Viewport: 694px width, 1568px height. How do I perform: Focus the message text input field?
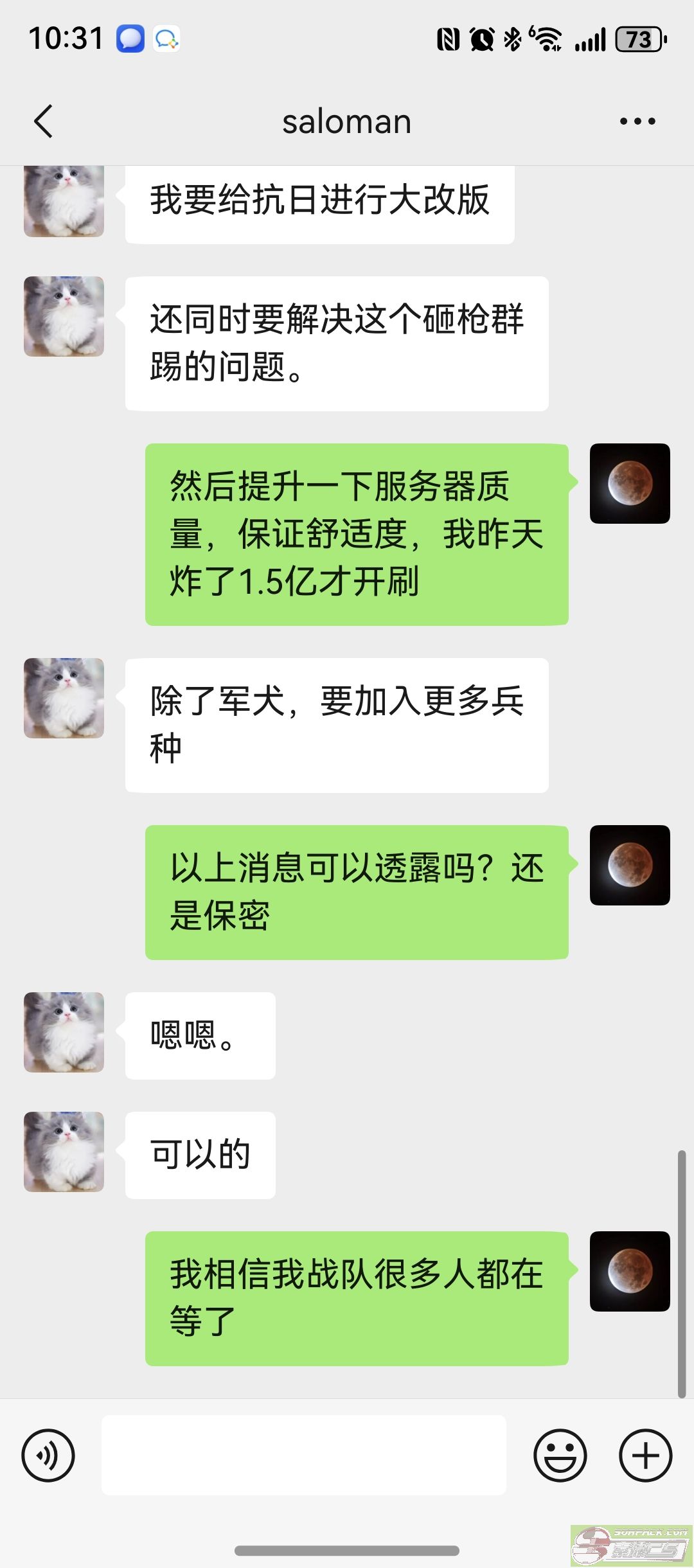click(303, 1456)
